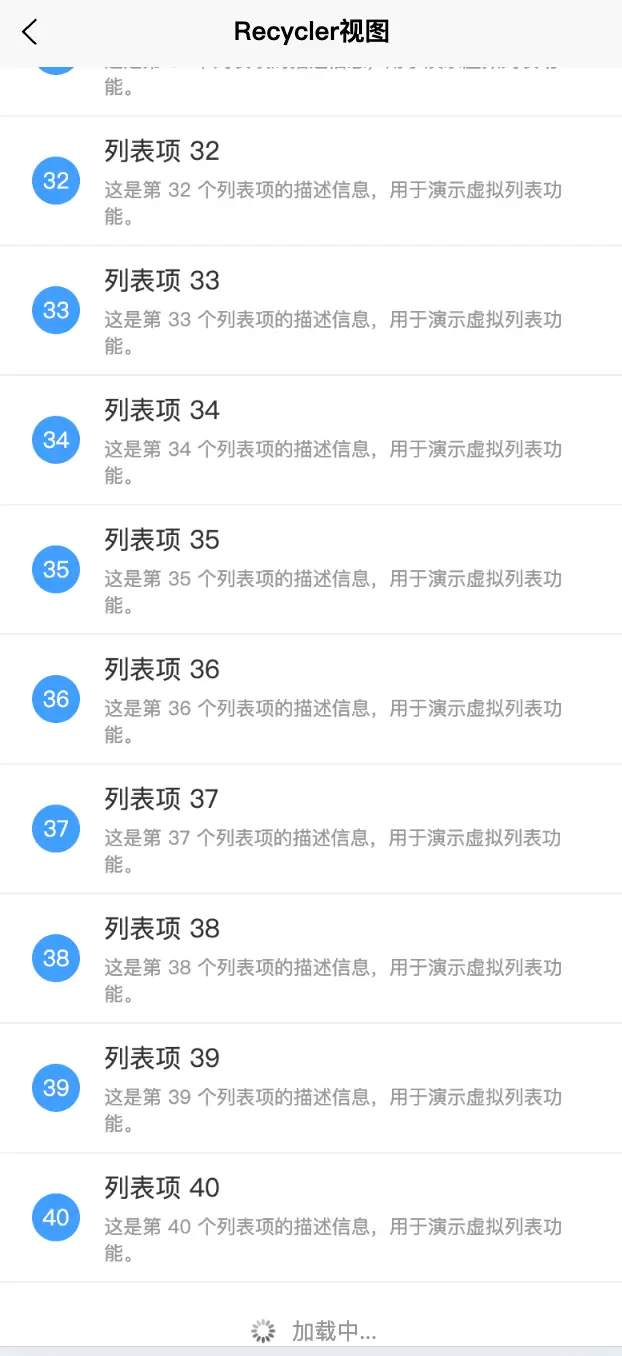Select 列表项 33 row
622x1356 pixels.
(310, 310)
